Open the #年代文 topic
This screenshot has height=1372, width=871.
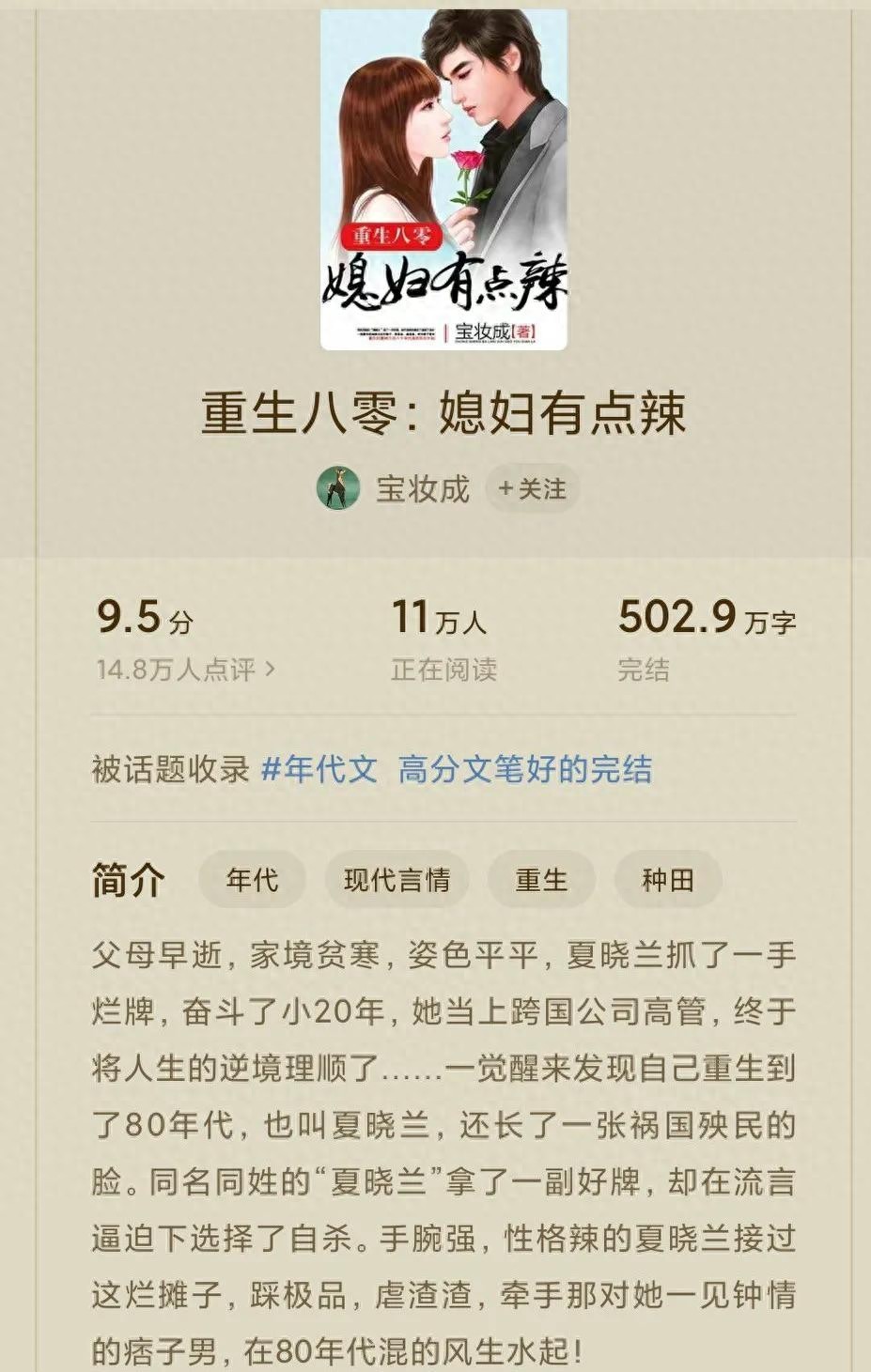319,769
